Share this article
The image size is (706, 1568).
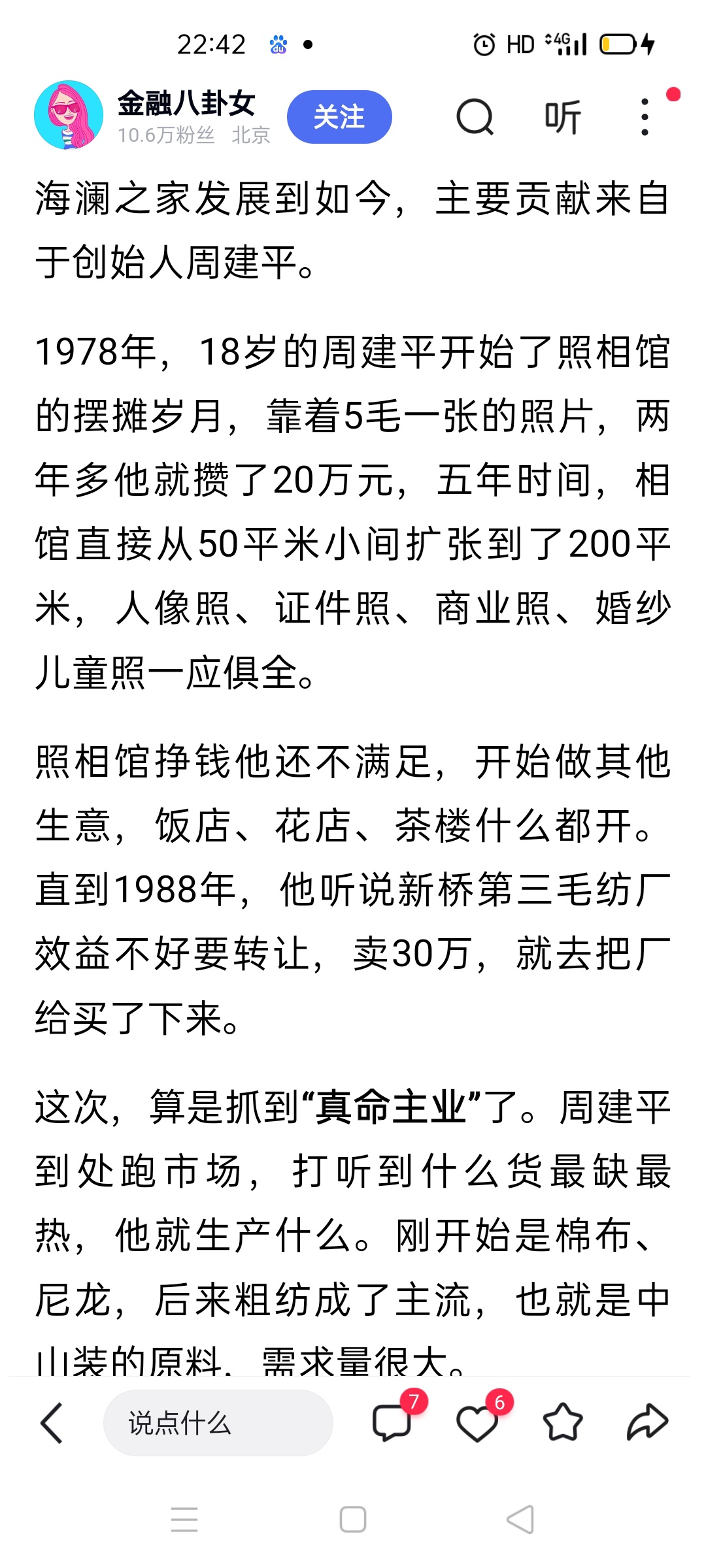click(x=647, y=1422)
